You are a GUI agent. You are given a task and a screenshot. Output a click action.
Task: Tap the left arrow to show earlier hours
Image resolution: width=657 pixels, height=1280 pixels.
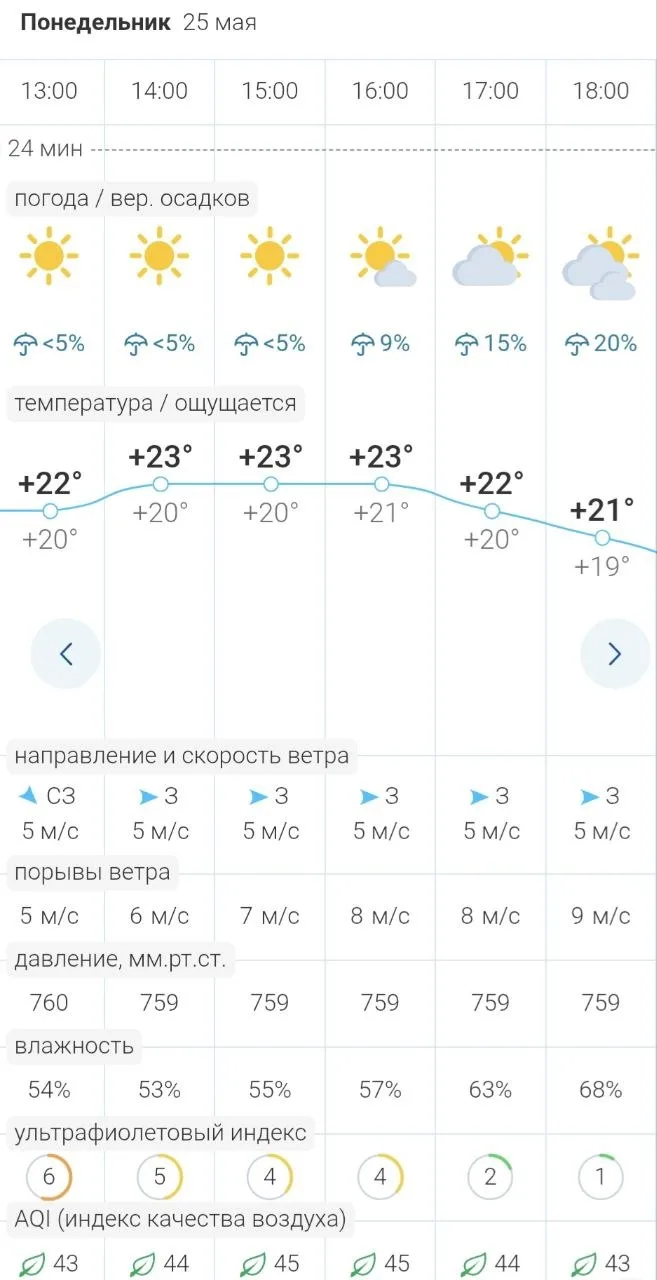[66, 654]
